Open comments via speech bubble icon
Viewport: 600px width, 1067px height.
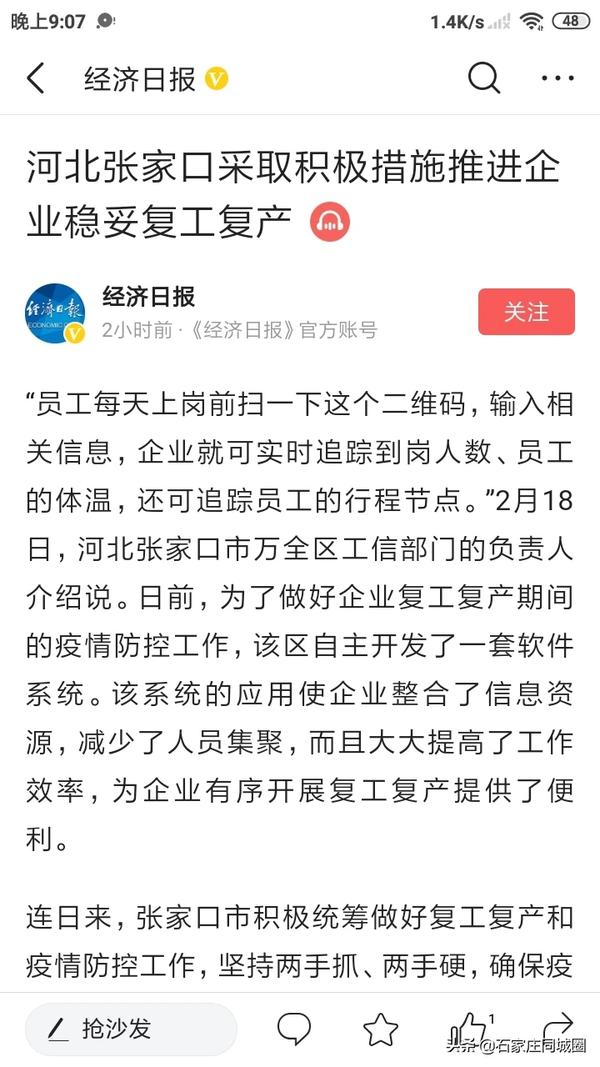coord(295,1029)
